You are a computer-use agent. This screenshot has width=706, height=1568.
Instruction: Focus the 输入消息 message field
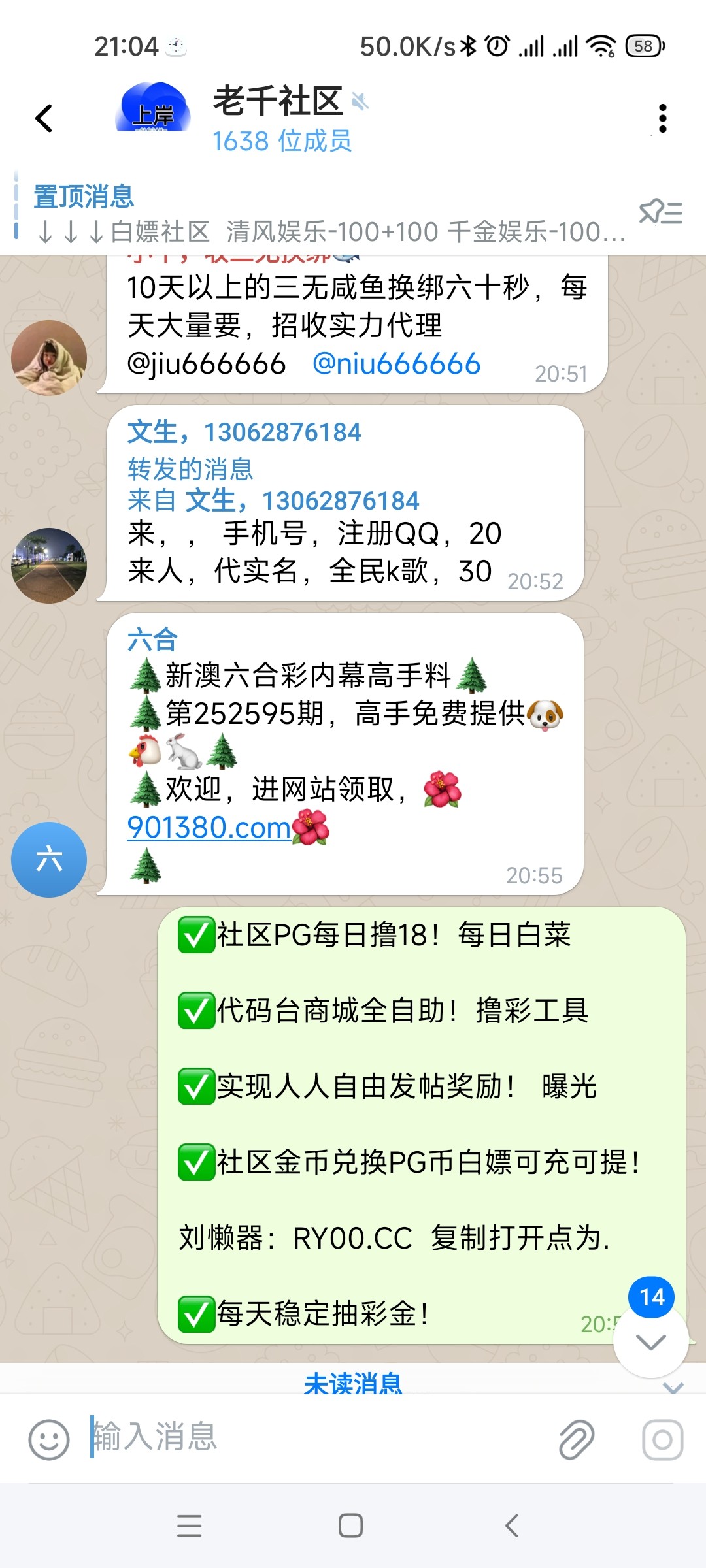[314, 1438]
